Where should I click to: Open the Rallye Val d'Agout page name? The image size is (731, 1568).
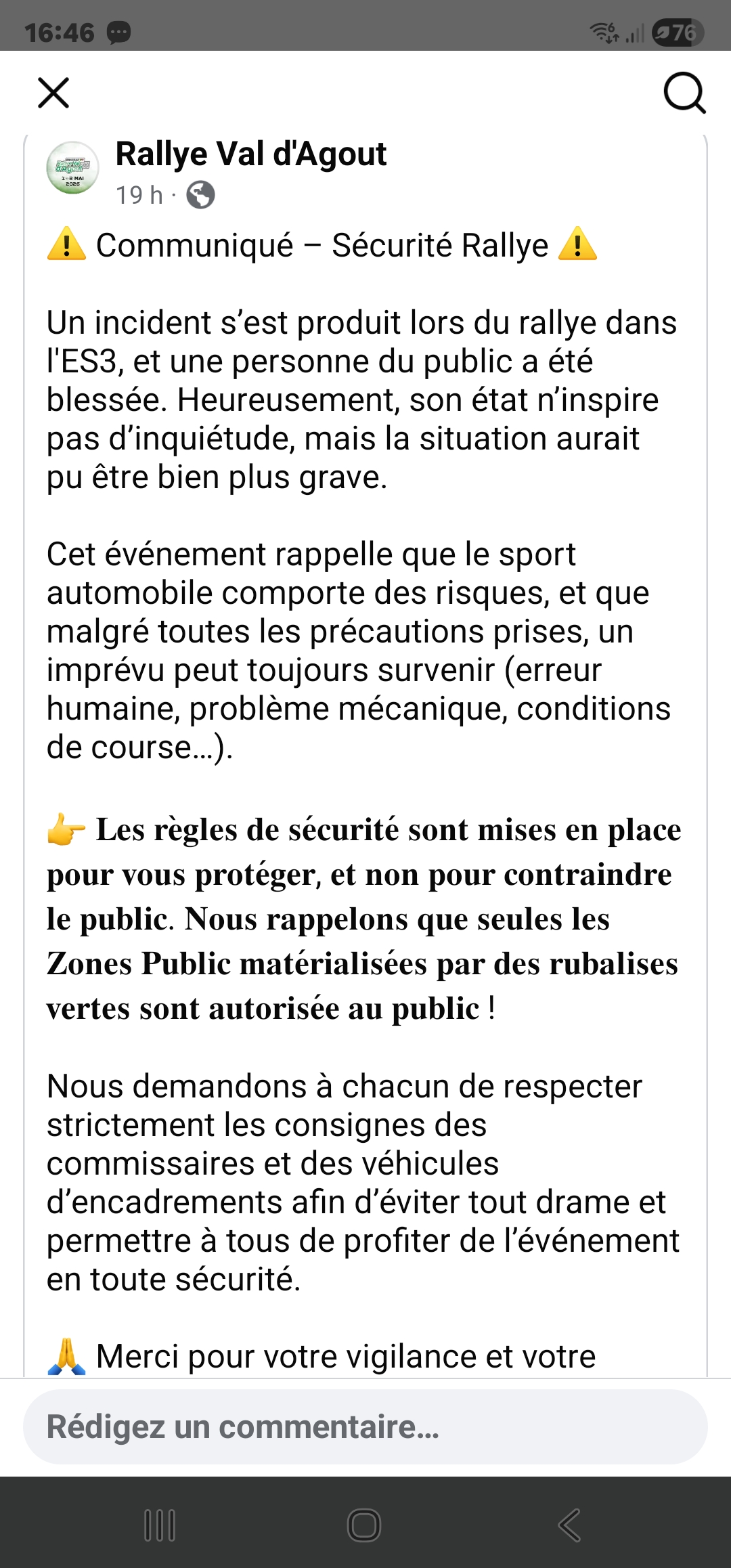[x=251, y=154]
